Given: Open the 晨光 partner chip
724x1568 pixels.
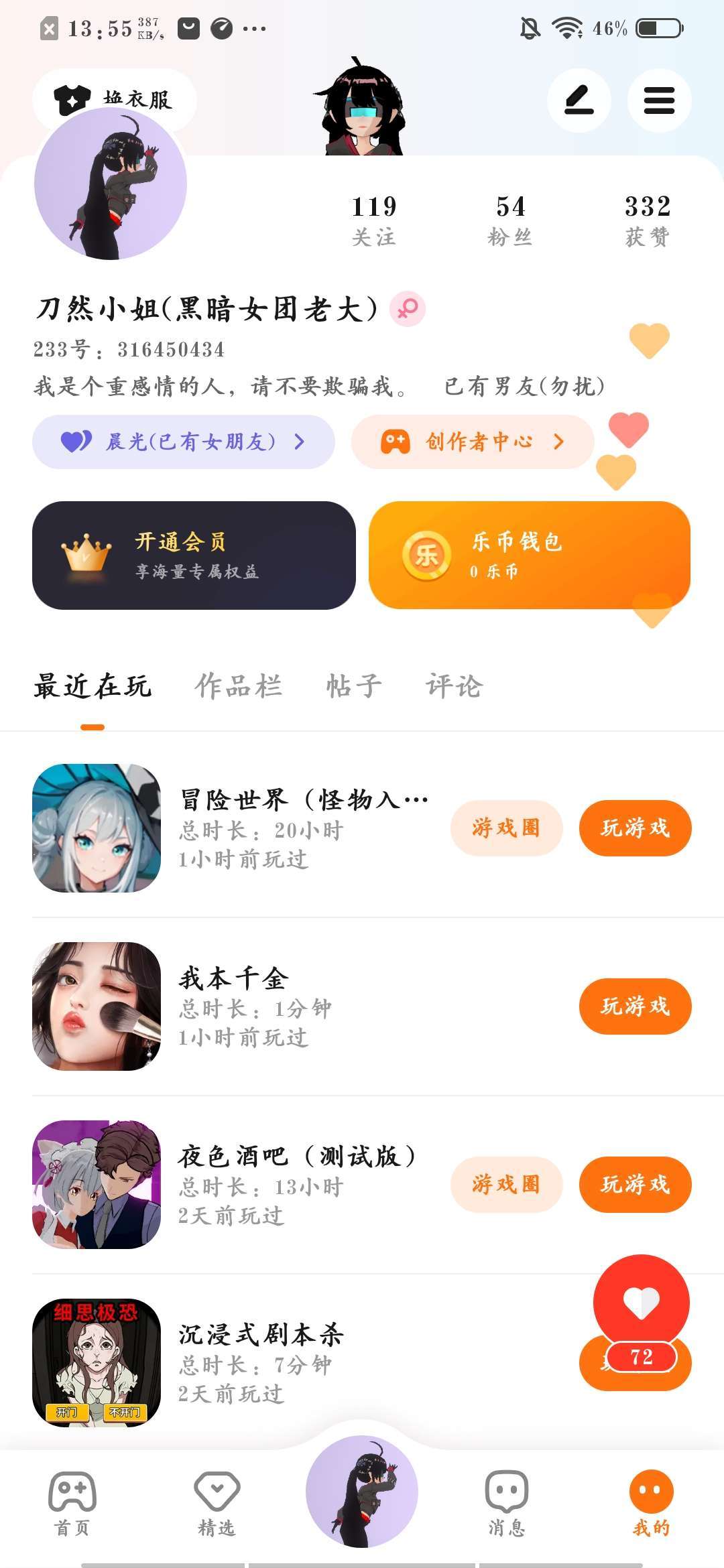Looking at the screenshot, I should (183, 442).
